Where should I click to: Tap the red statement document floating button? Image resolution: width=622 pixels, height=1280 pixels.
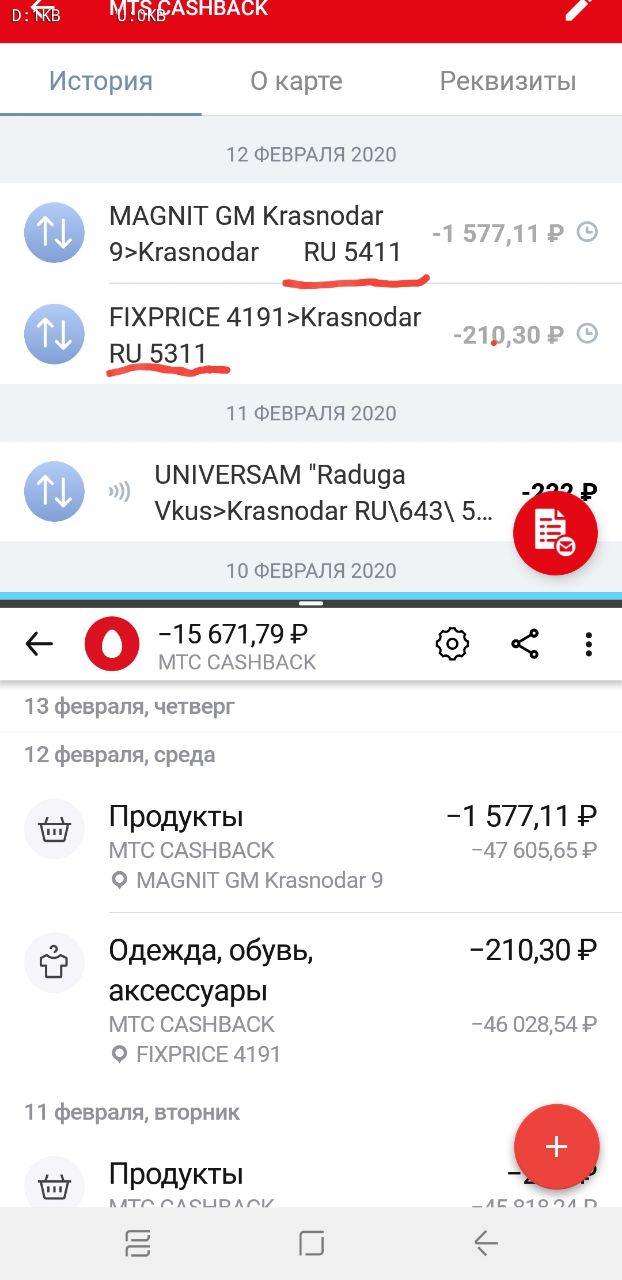[x=555, y=534]
